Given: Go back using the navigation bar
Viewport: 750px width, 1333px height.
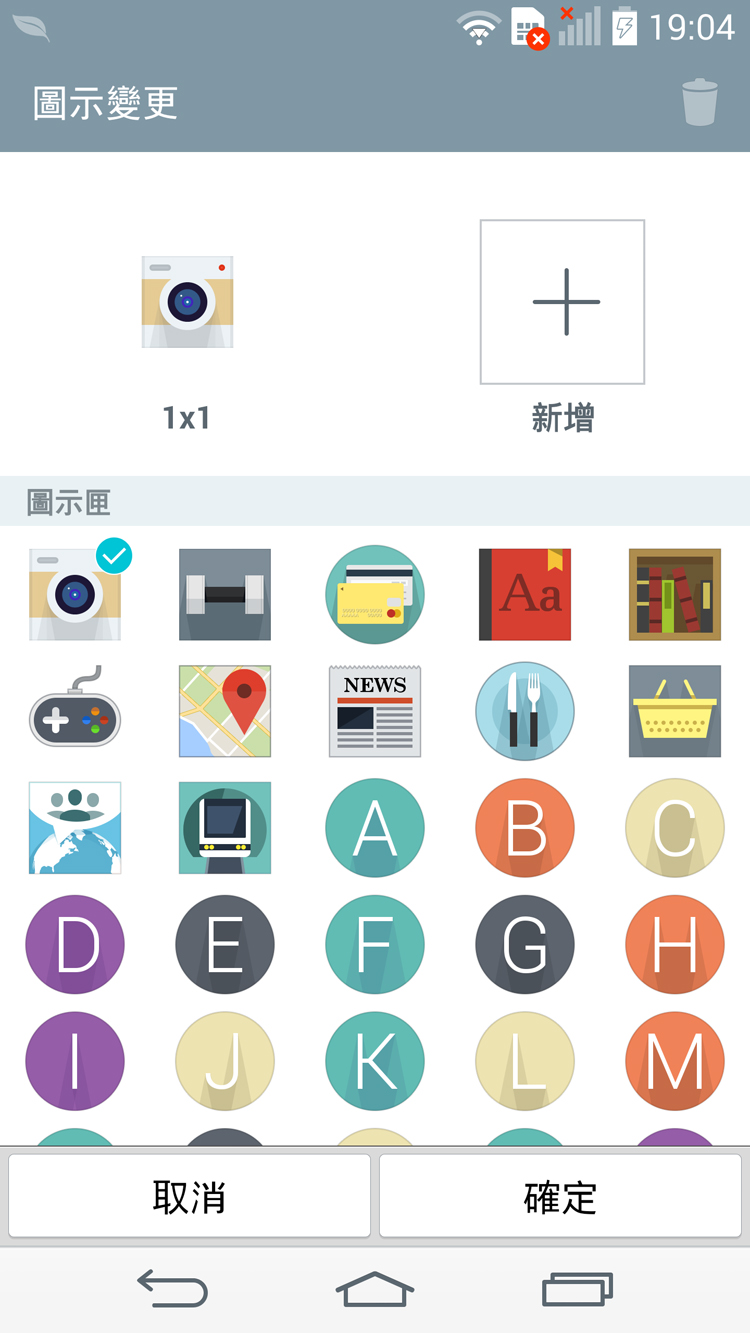Looking at the screenshot, I should tap(172, 1289).
